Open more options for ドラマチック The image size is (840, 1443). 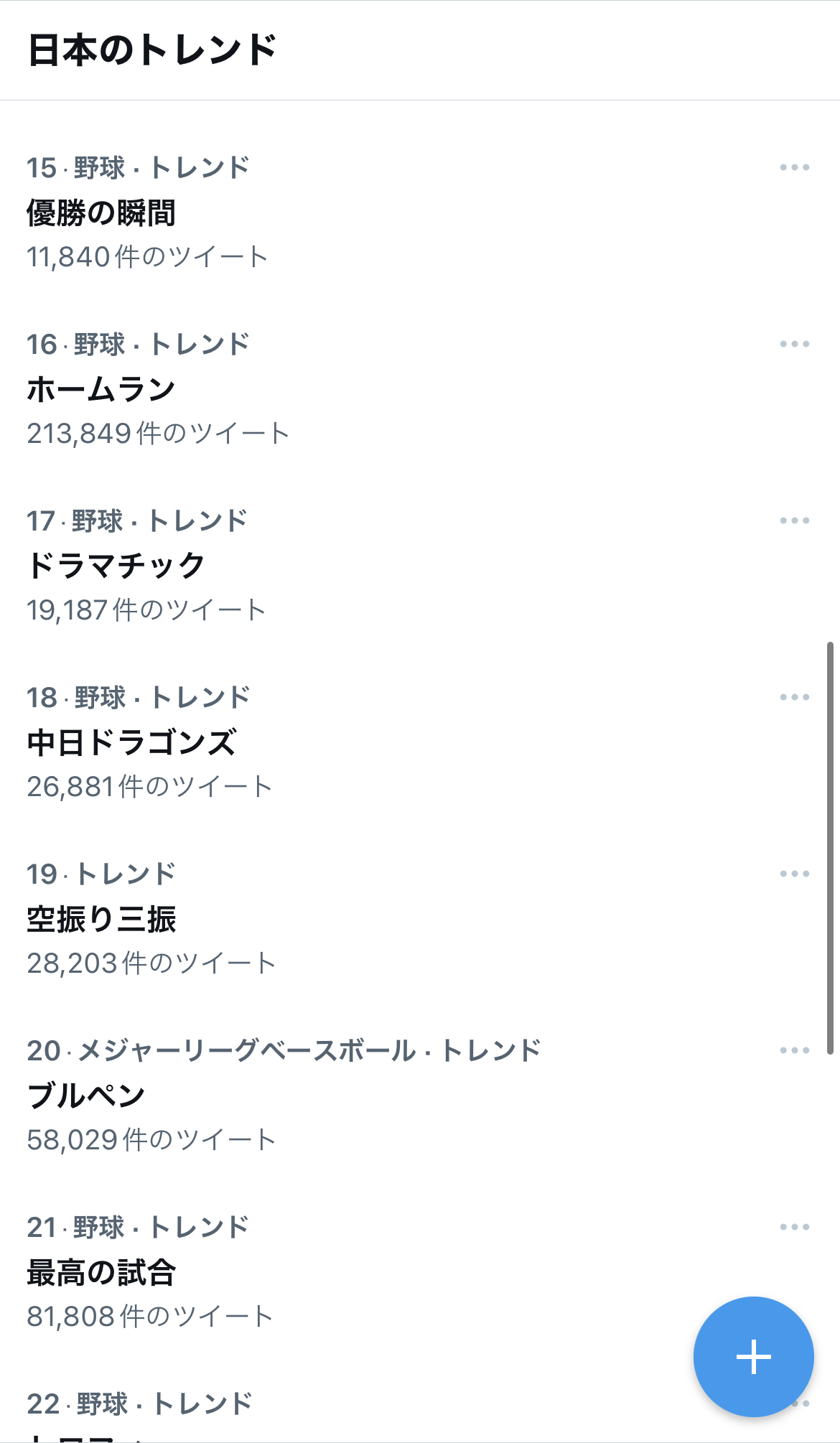point(795,521)
